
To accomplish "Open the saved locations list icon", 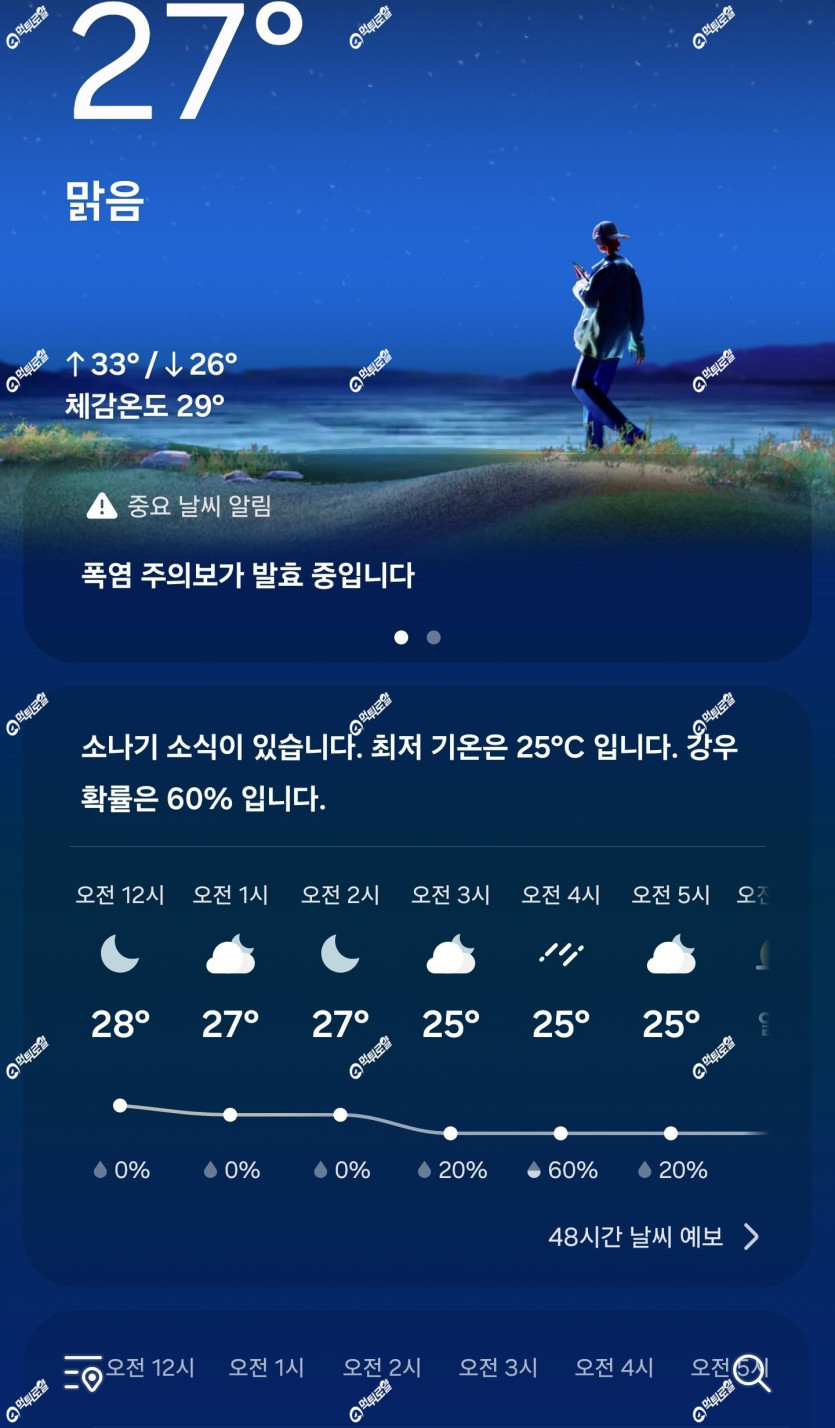I will tap(83, 1373).
